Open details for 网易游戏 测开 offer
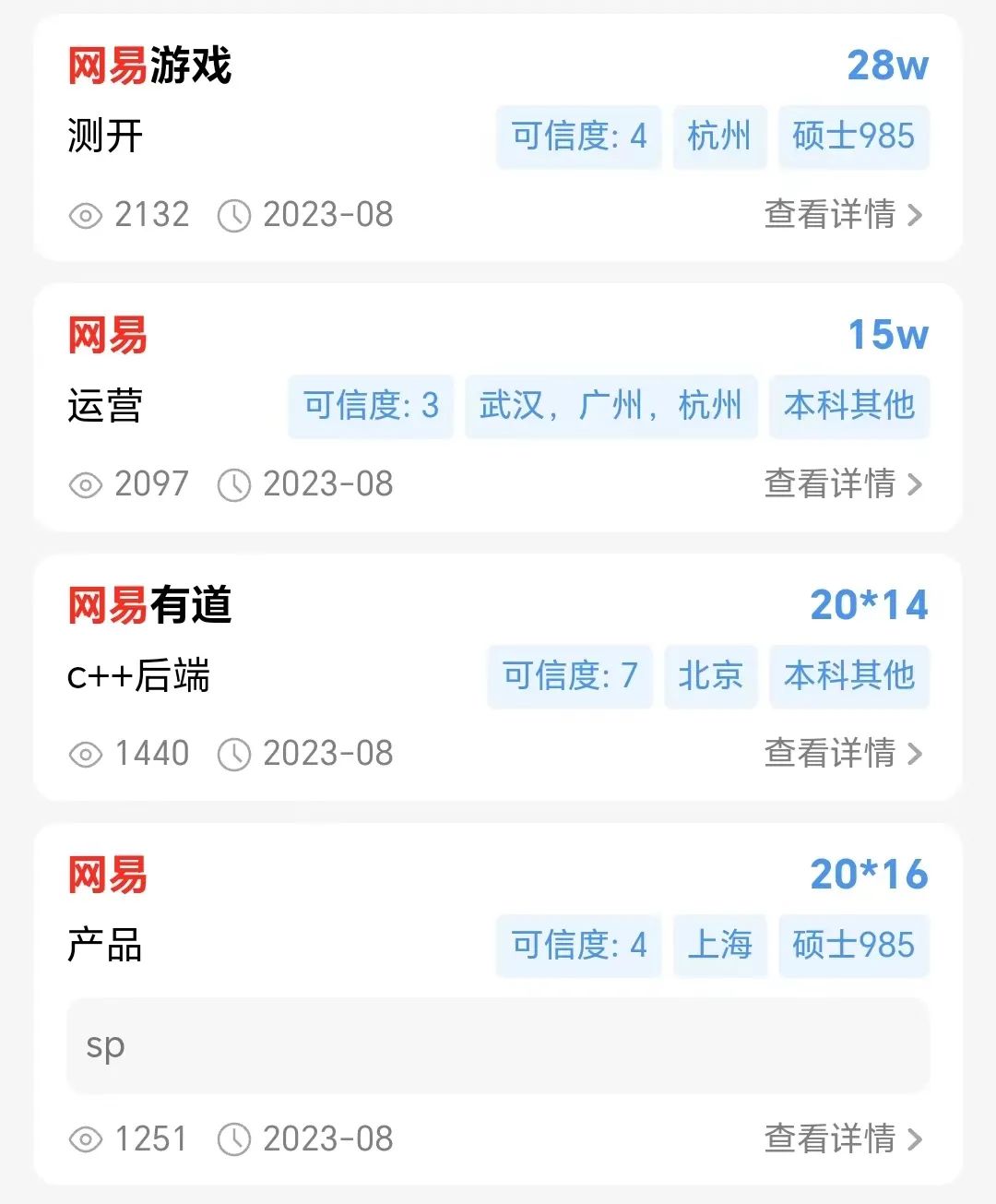 point(842,215)
